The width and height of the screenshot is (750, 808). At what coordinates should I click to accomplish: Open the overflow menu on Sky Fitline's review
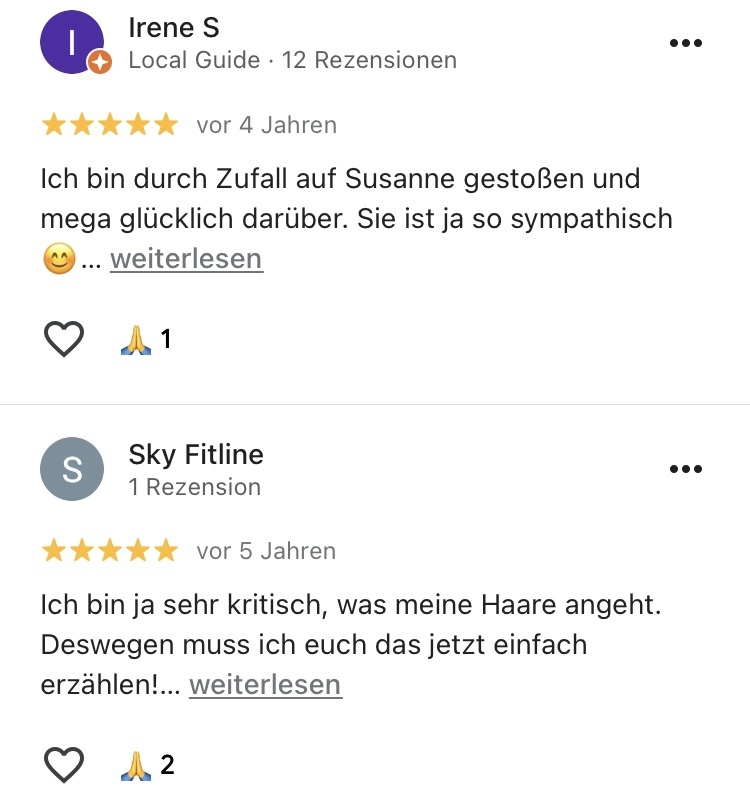[x=685, y=470]
